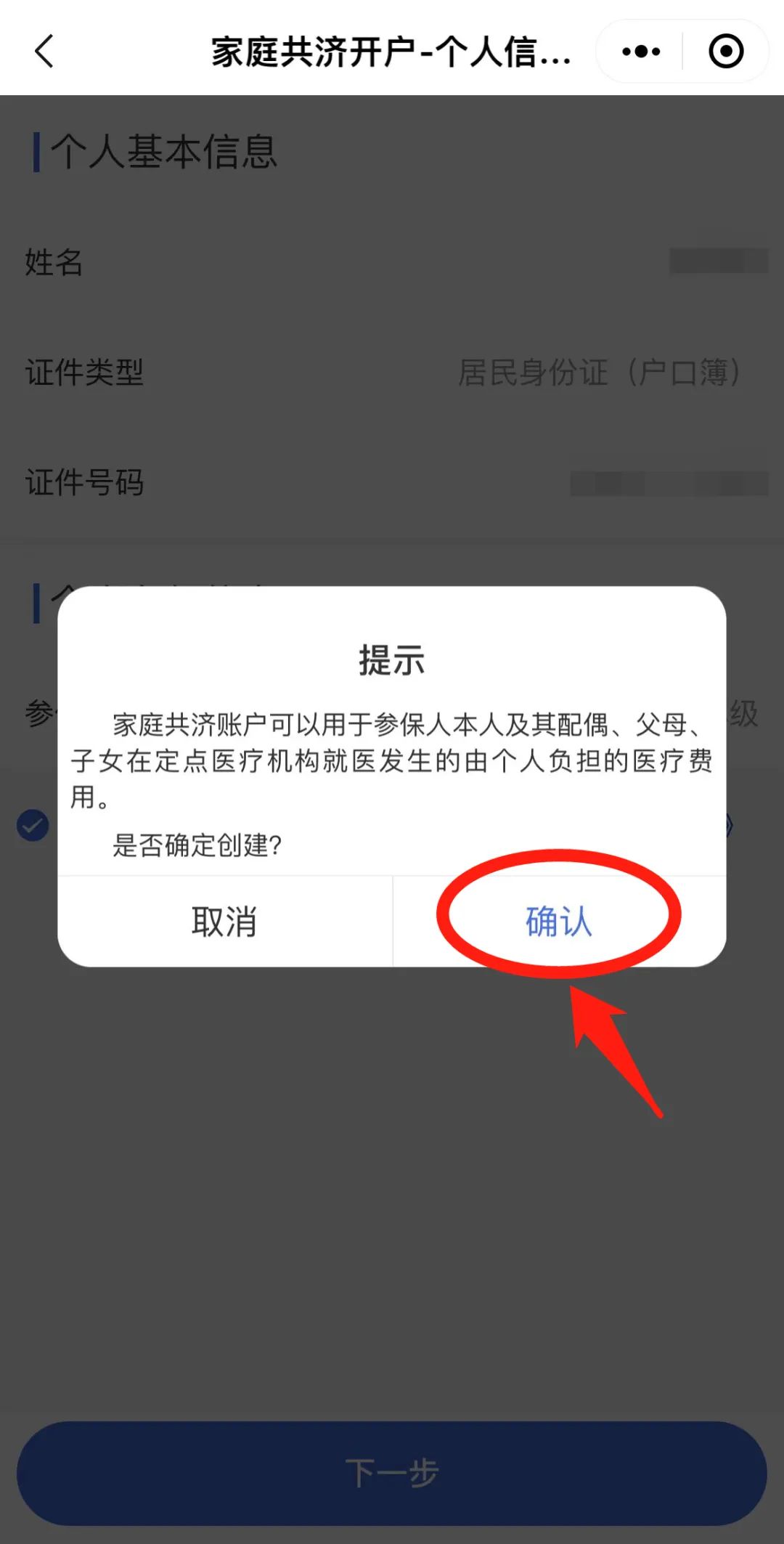Go back with the top-left arrow
Screen dimensions: 784x1544
[44, 52]
